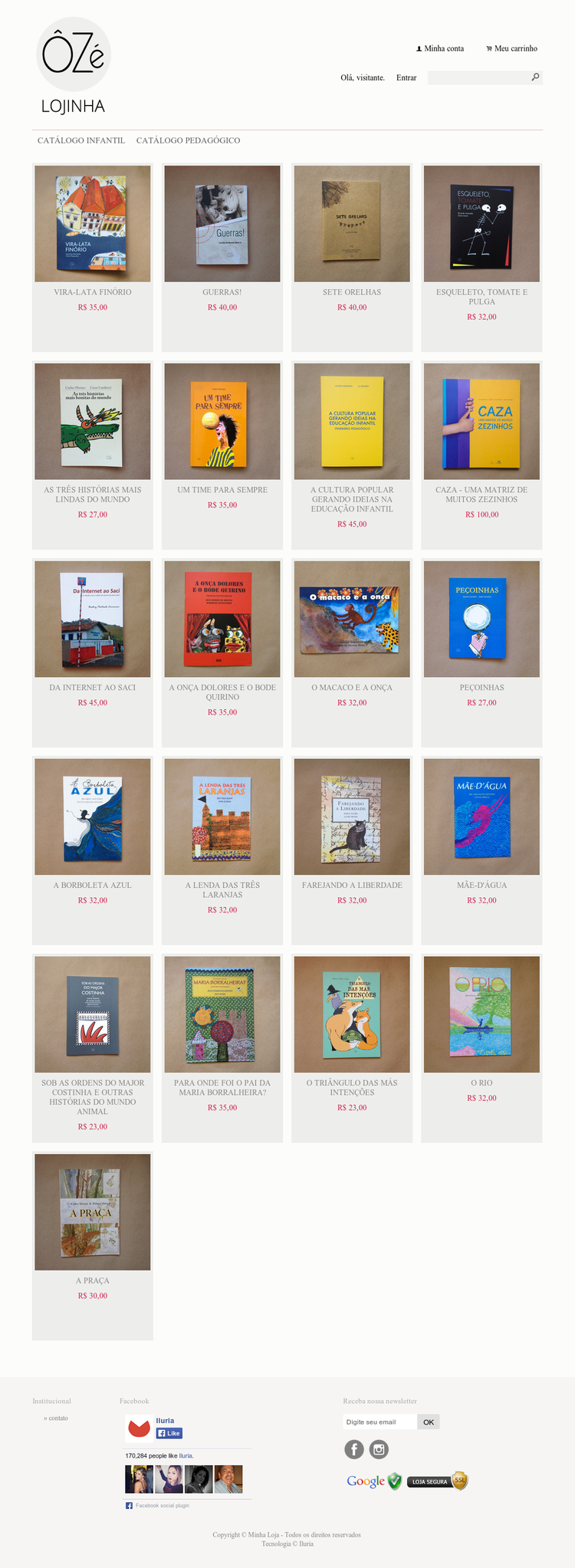Tap Entrar to log in
The width and height of the screenshot is (575, 1568).
406,77
